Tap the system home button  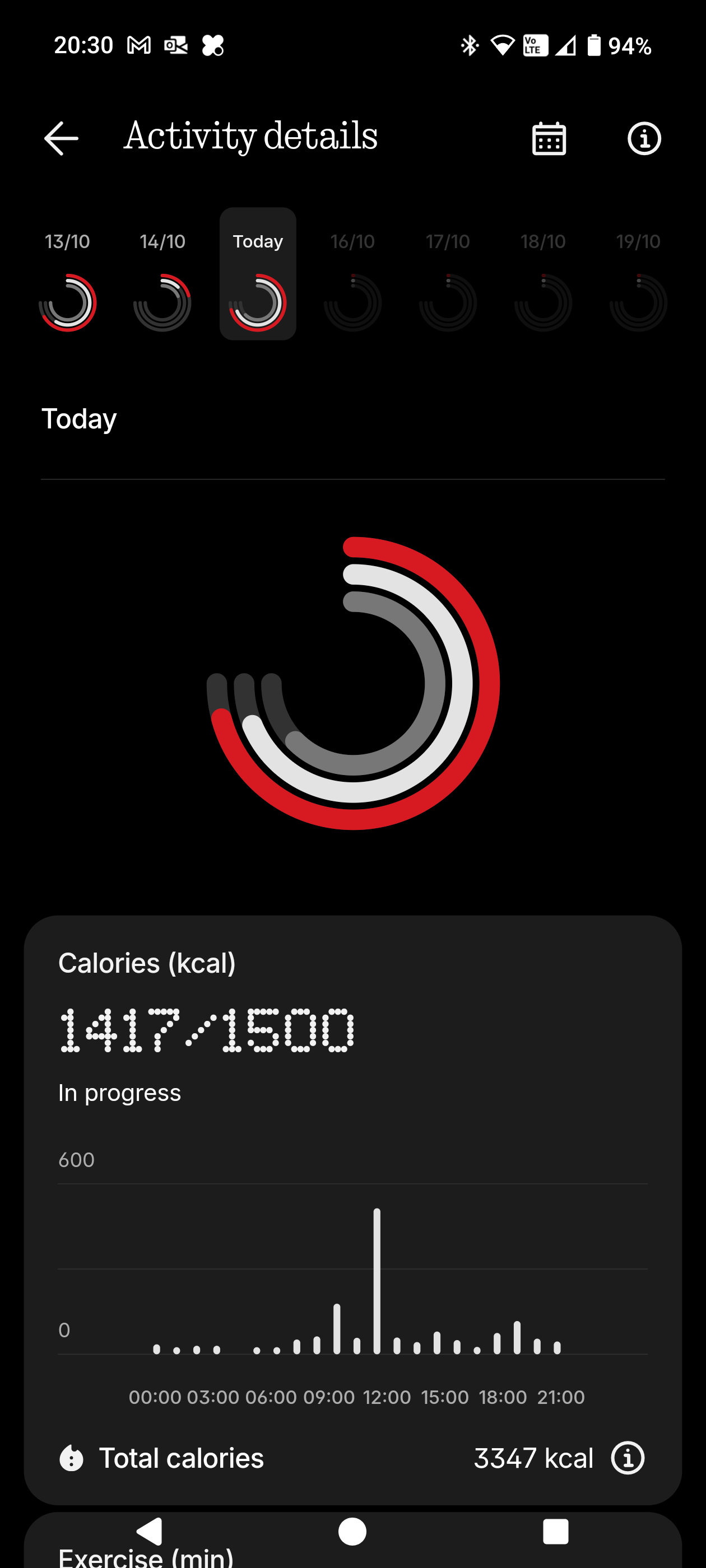352,1532
